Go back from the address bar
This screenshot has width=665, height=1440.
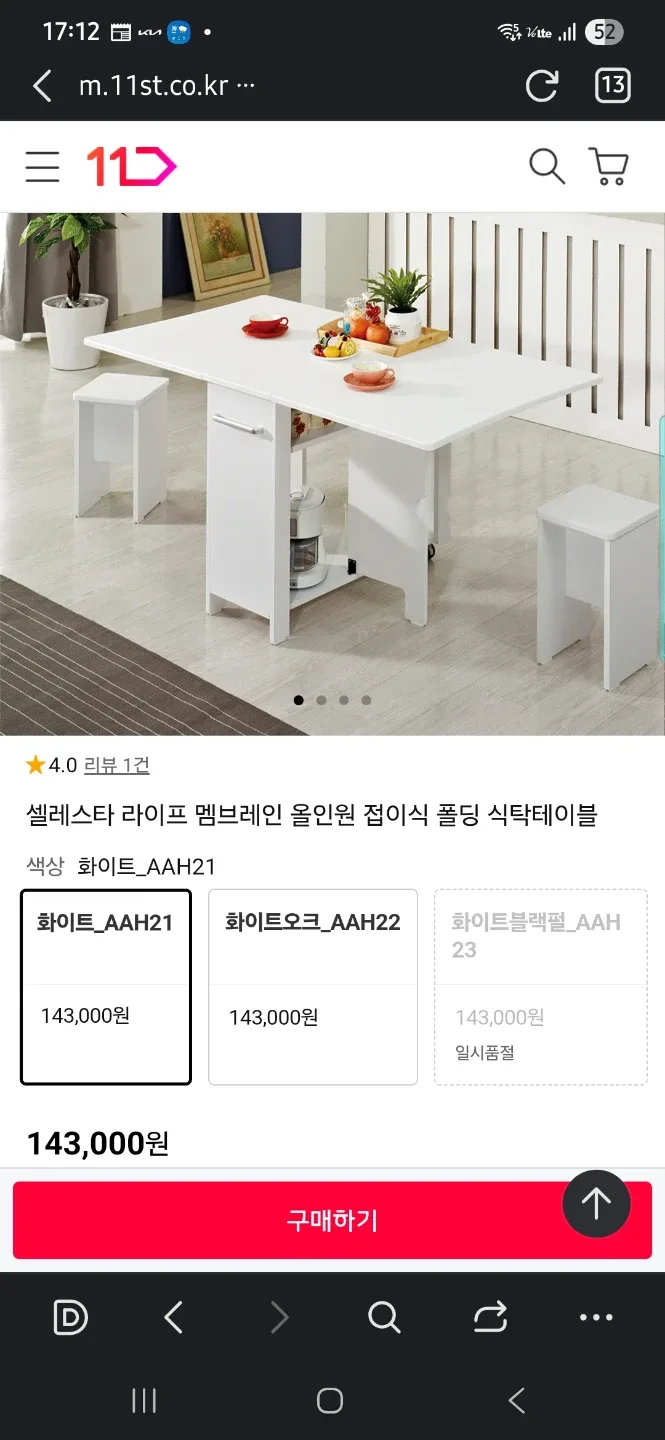pyautogui.click(x=42, y=86)
